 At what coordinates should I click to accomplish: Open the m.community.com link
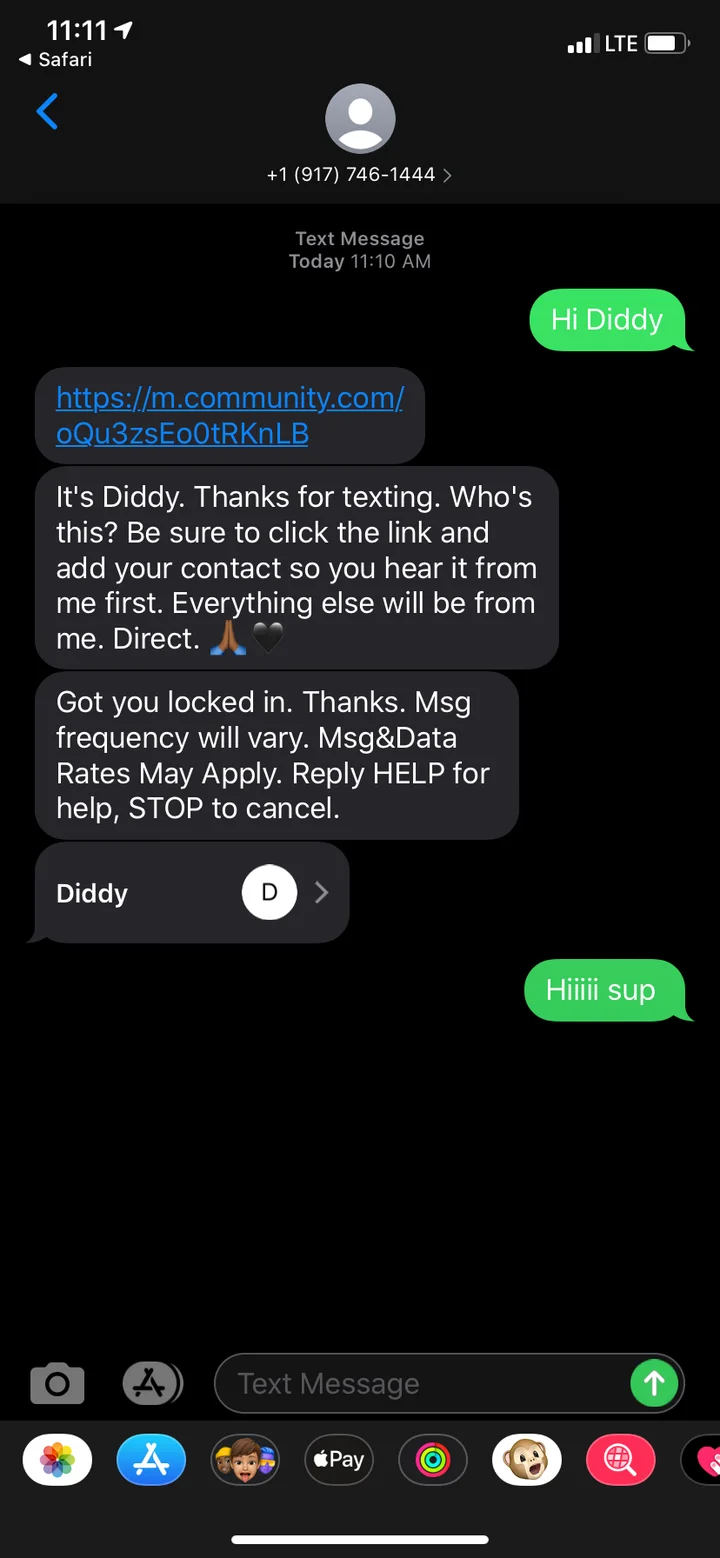[x=229, y=415]
